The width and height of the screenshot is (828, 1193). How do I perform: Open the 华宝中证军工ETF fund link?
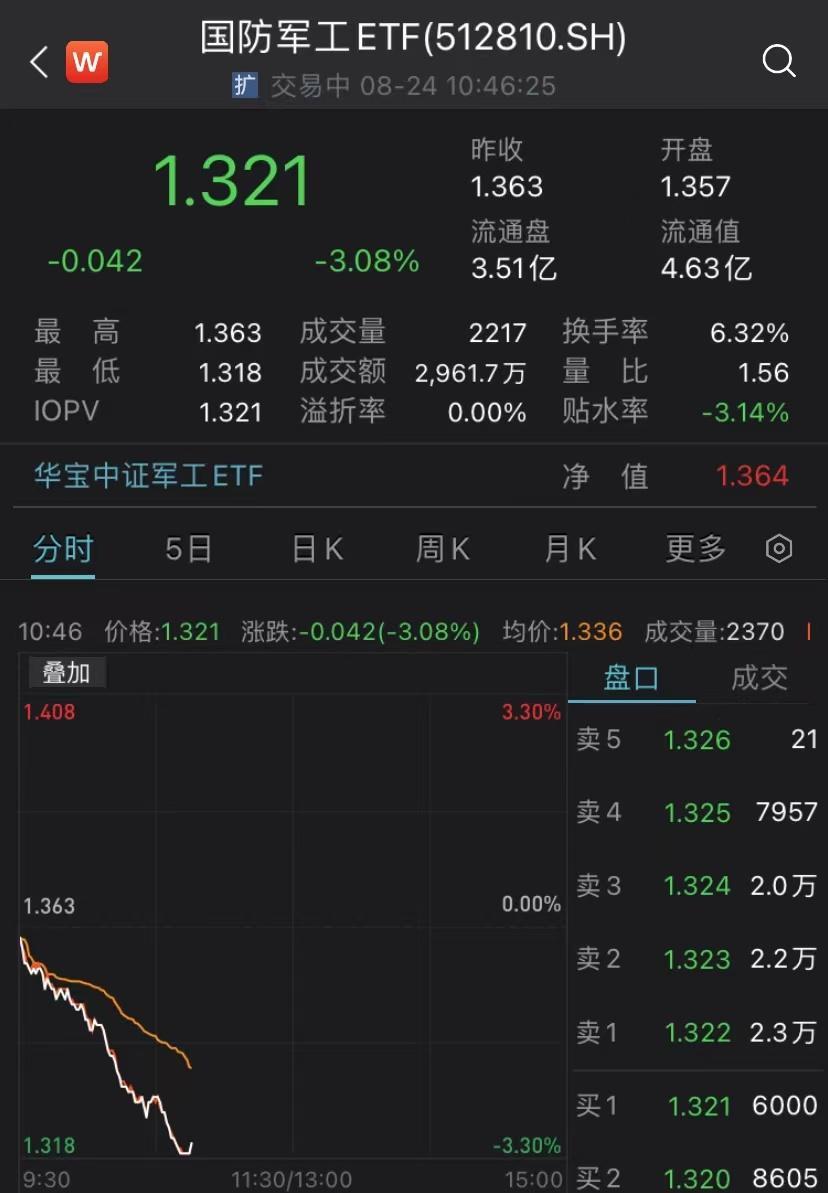coord(148,475)
